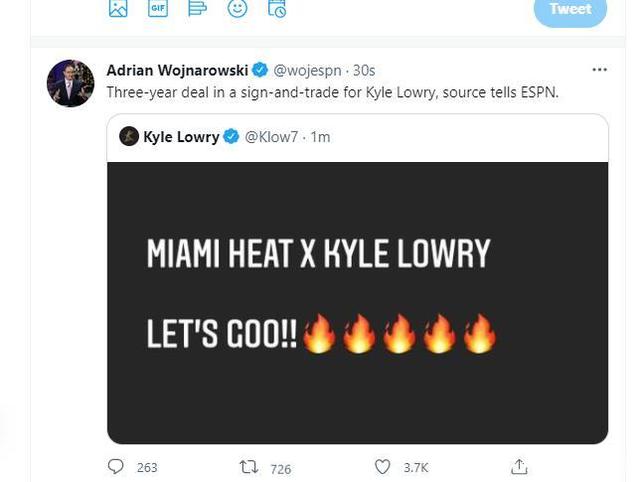Image resolution: width=640 pixels, height=482 pixels.
Task: Retweet Wojnarowski's Kyle Lowry post
Action: [x=249, y=467]
